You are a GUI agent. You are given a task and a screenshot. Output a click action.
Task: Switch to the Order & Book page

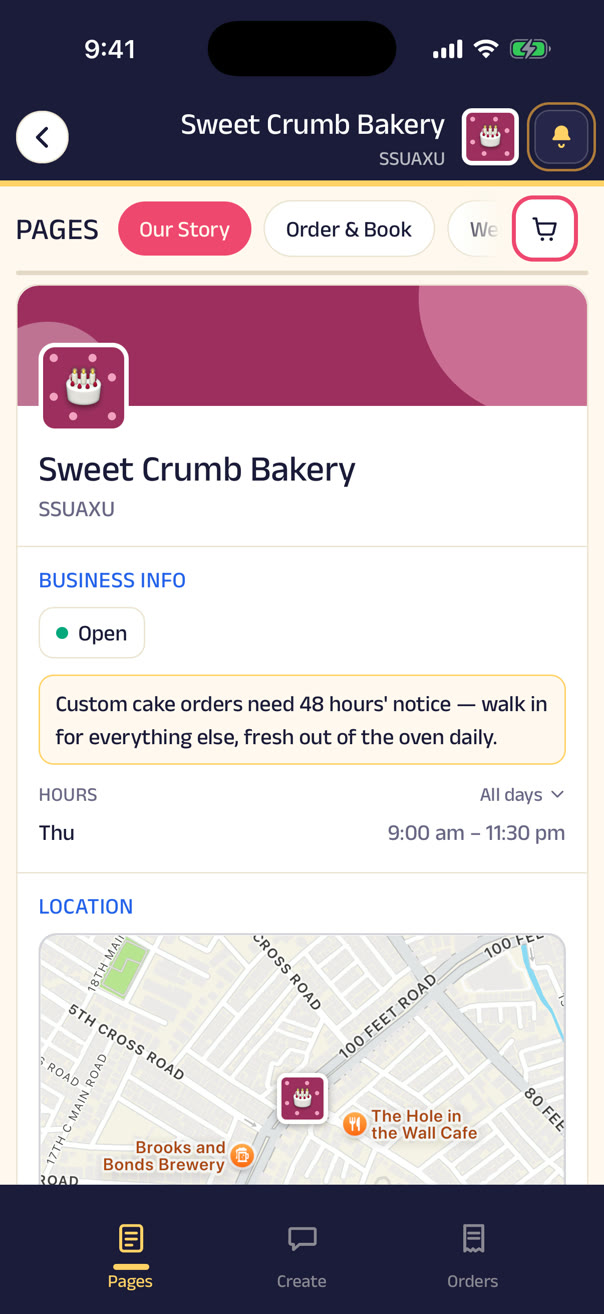click(x=349, y=229)
